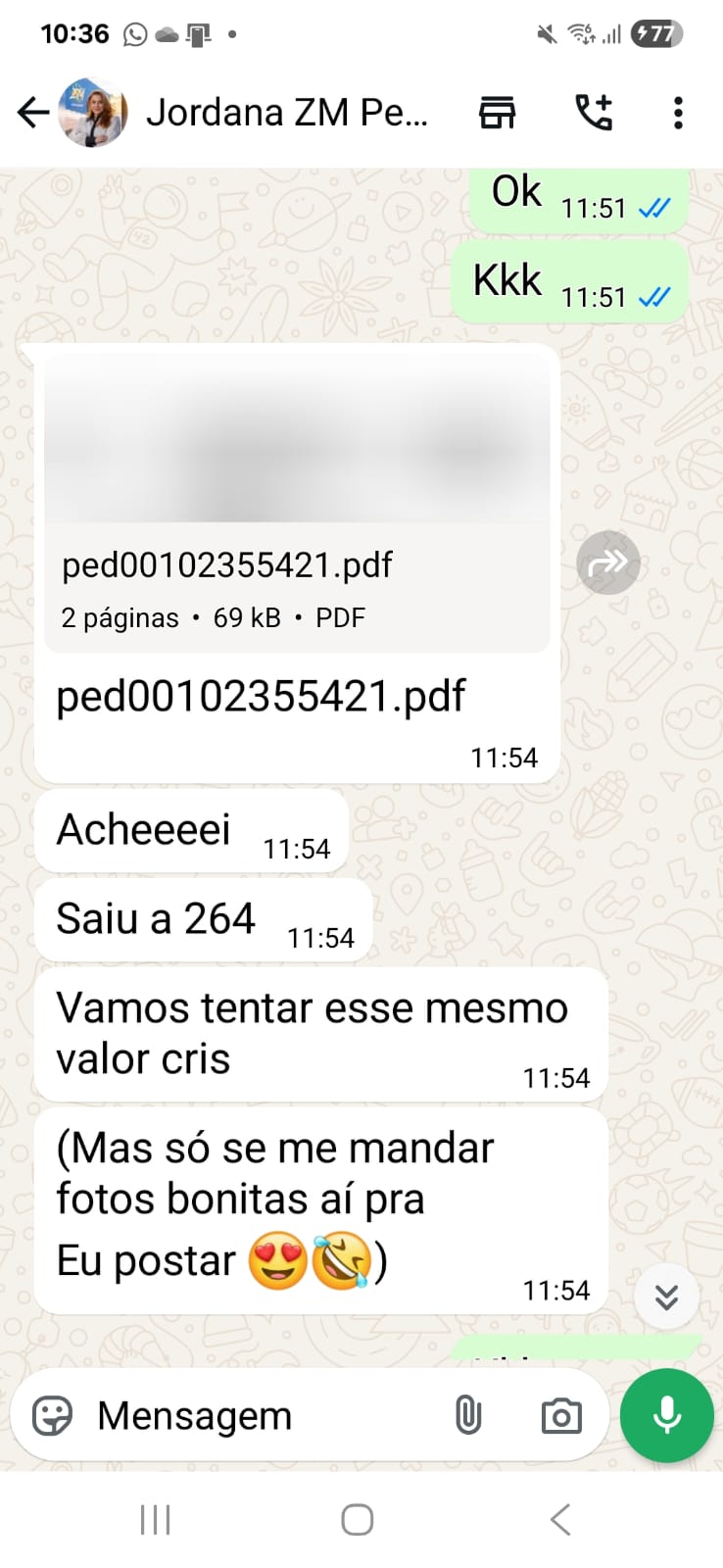Image resolution: width=723 pixels, height=1568 pixels.
Task: Open the camera from the message bar
Action: coord(560,1414)
